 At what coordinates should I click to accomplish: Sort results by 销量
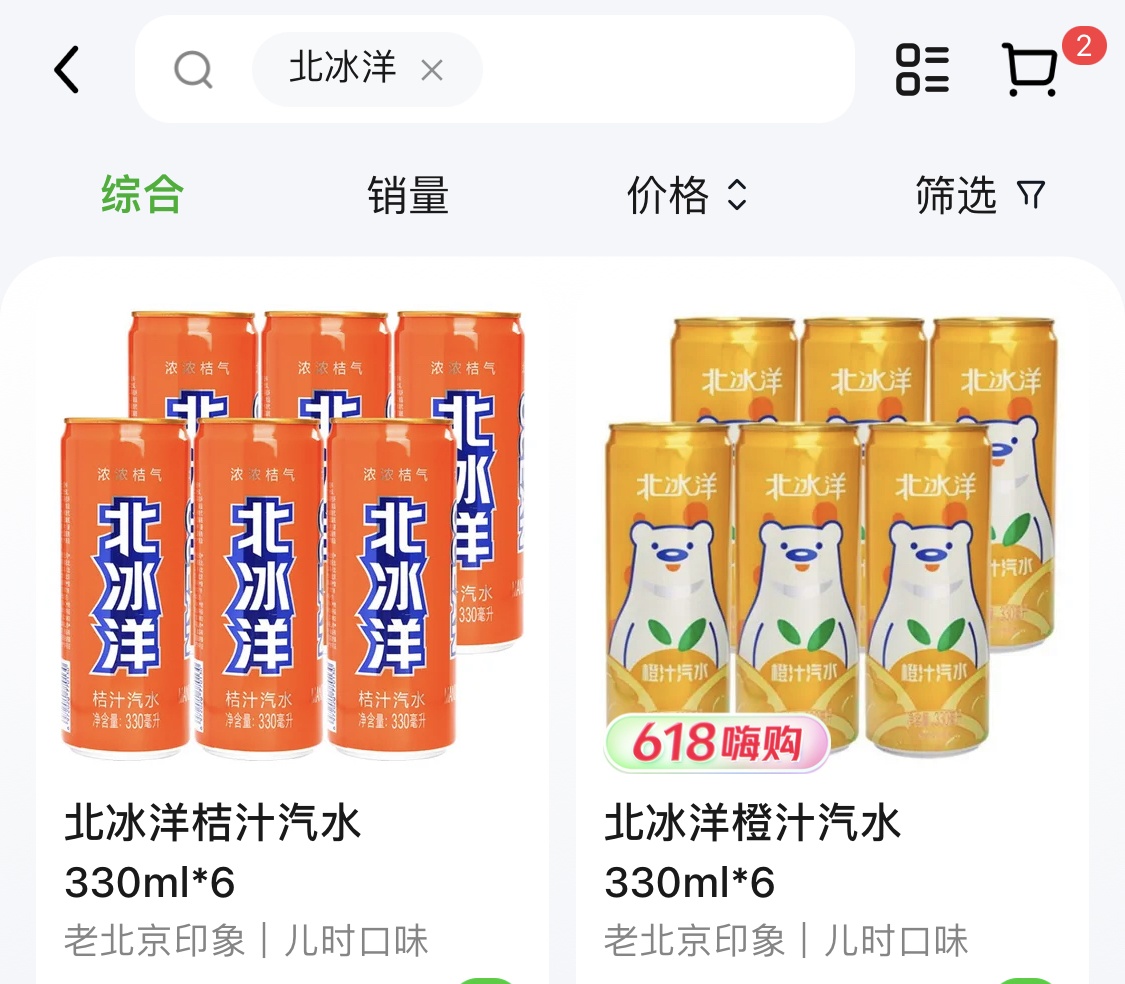click(408, 194)
